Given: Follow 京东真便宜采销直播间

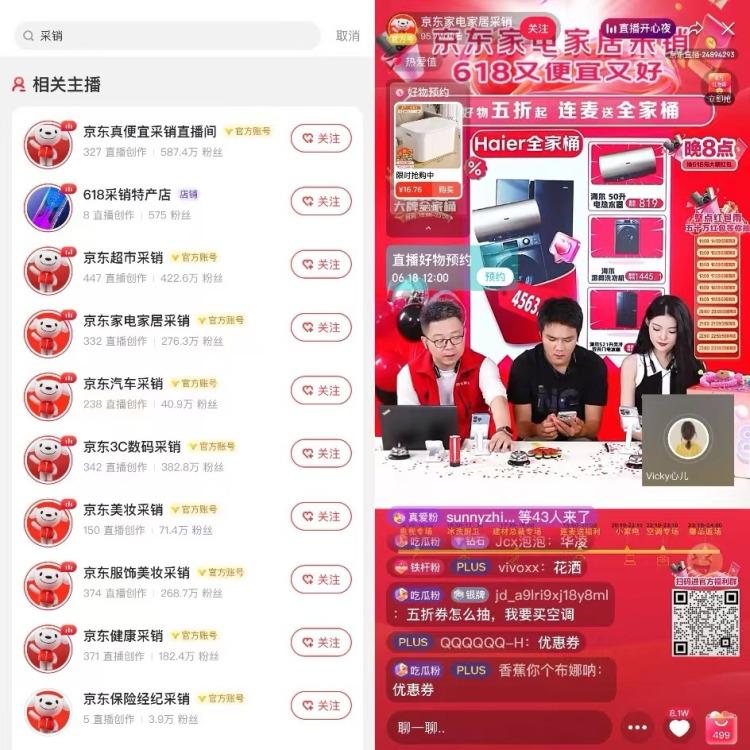Looking at the screenshot, I should click(321, 139).
